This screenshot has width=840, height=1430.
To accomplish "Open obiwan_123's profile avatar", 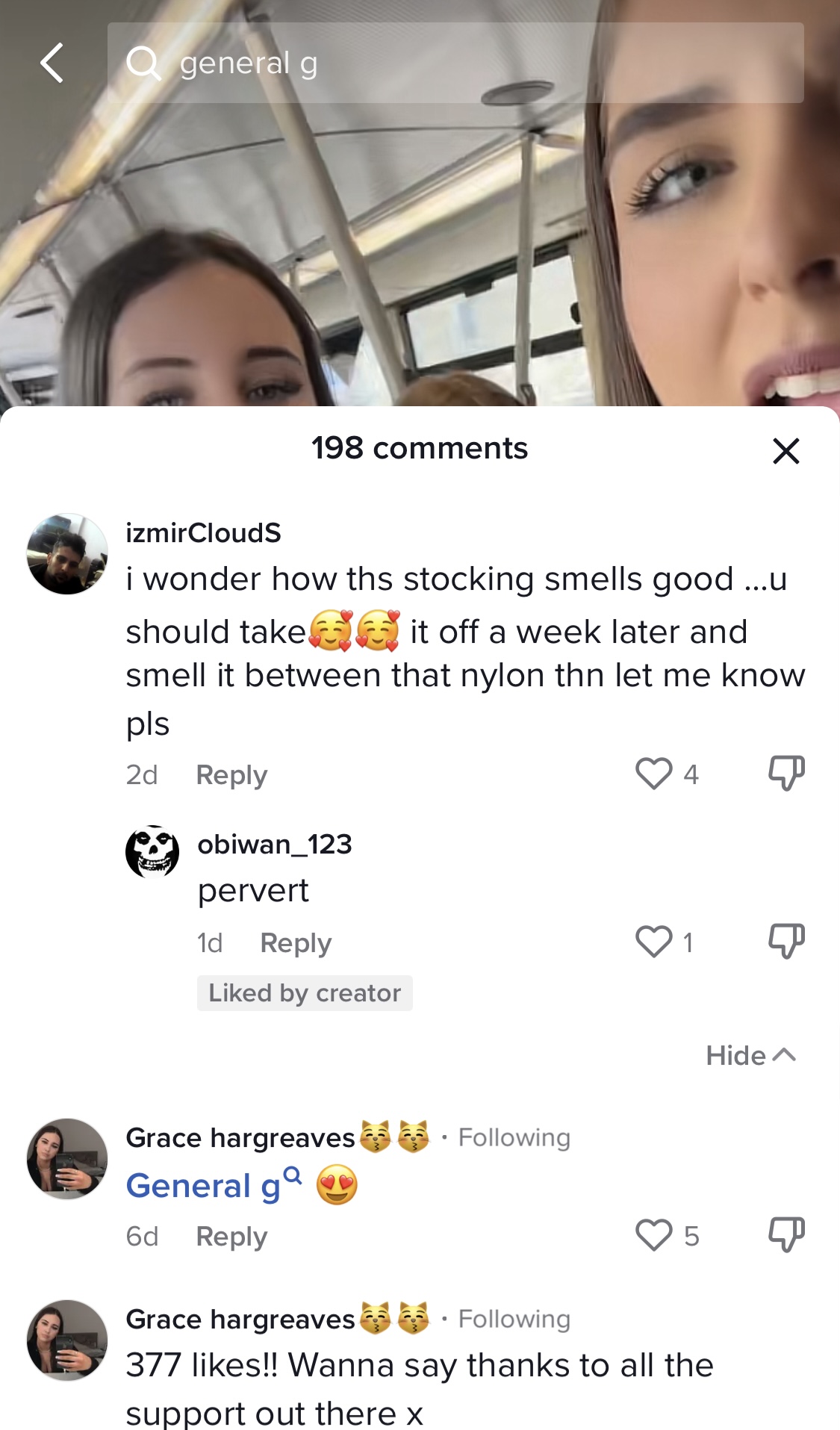I will coord(152,852).
